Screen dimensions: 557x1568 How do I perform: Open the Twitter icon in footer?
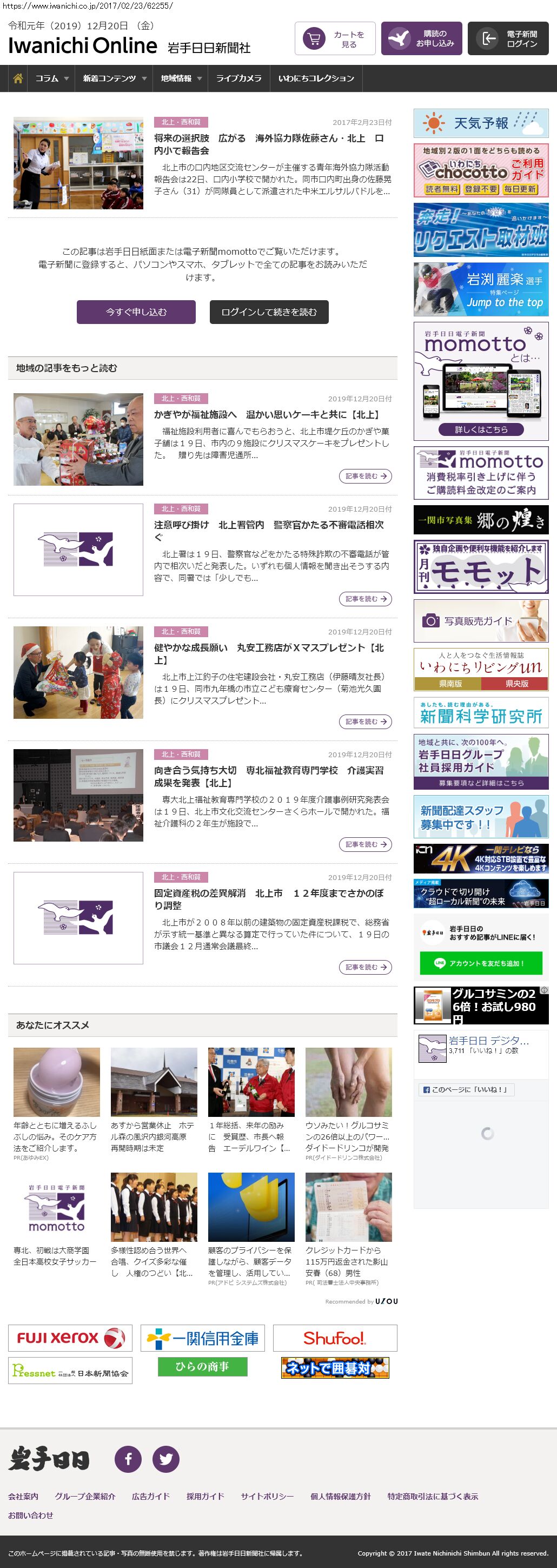(165, 1459)
